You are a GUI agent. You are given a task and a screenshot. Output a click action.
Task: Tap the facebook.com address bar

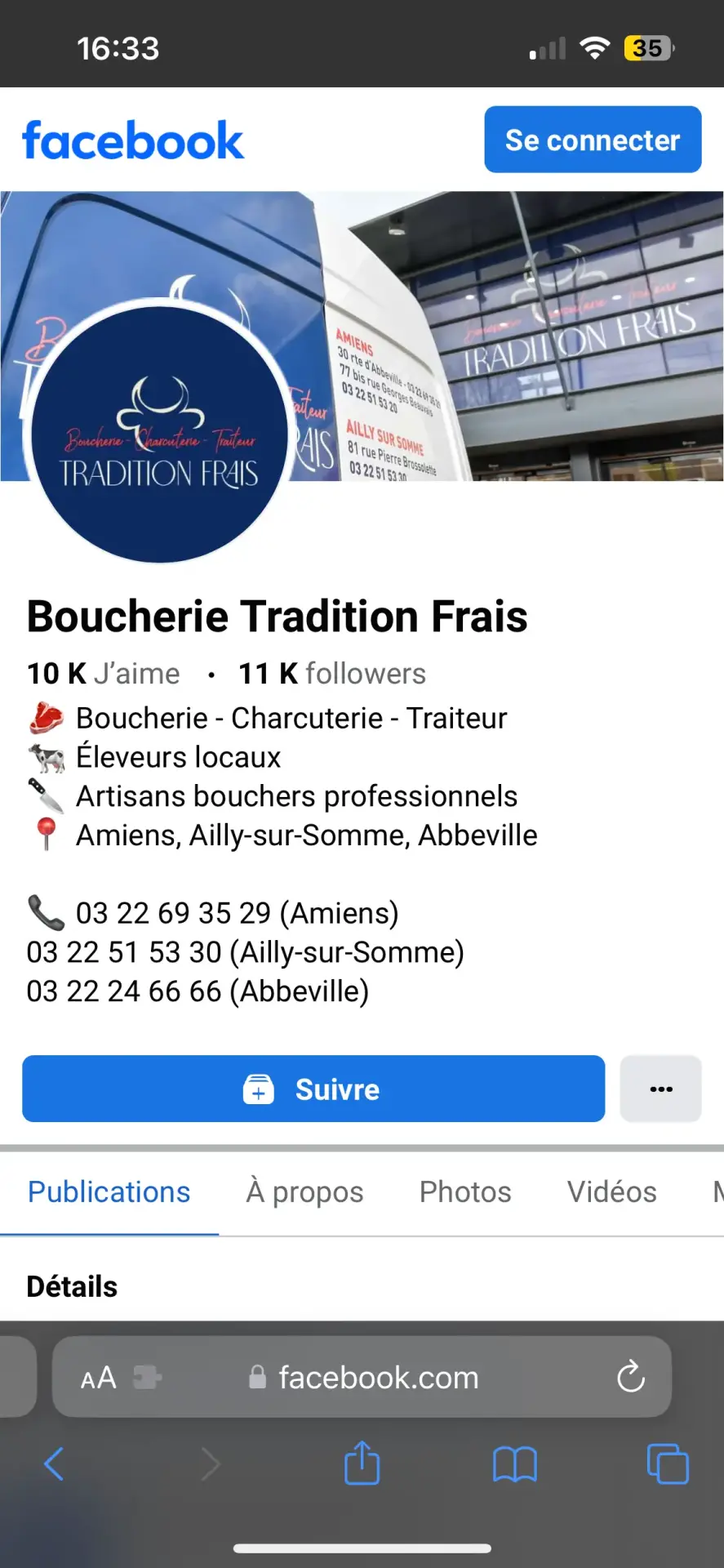coord(378,1378)
